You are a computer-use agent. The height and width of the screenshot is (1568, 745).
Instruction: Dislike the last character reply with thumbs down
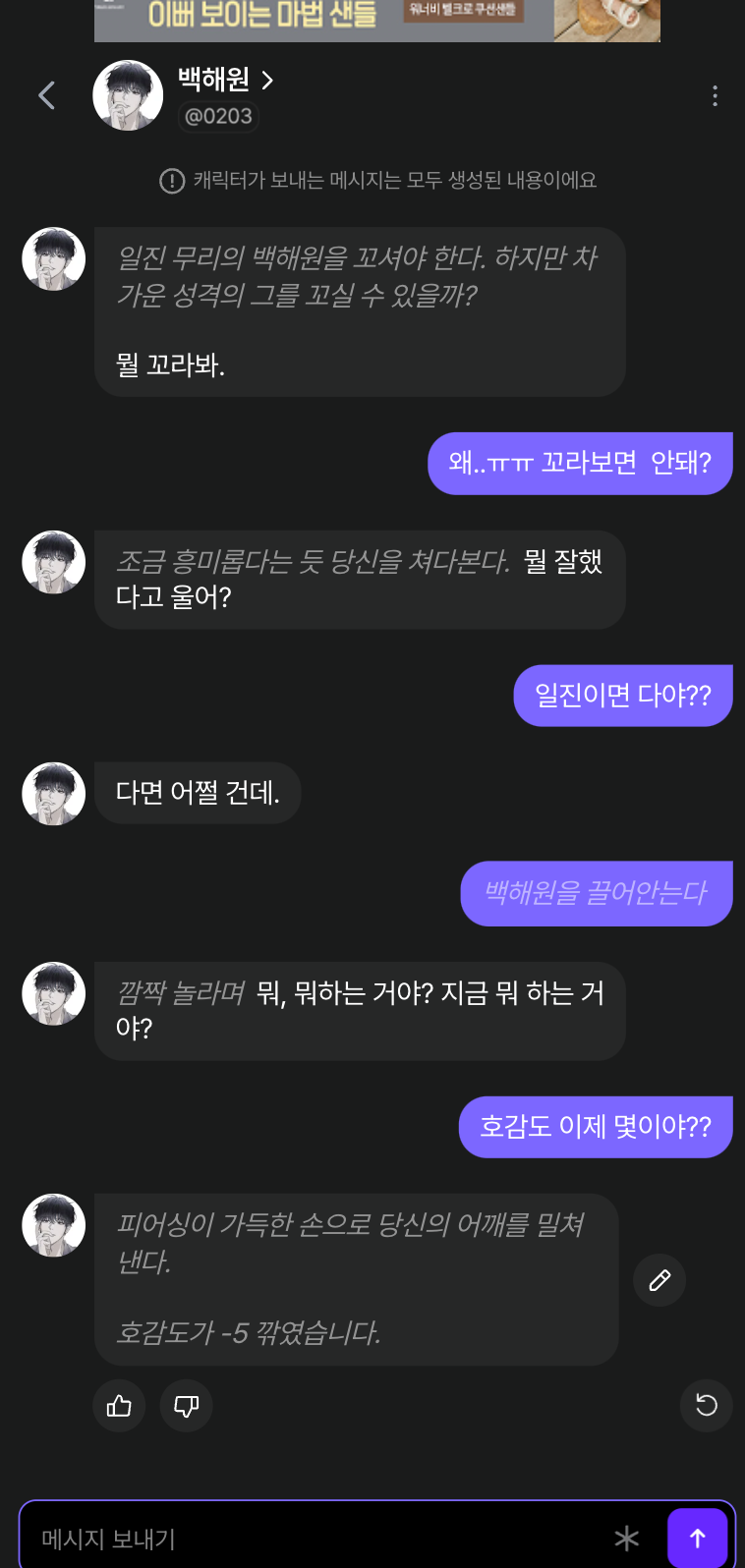186,1406
